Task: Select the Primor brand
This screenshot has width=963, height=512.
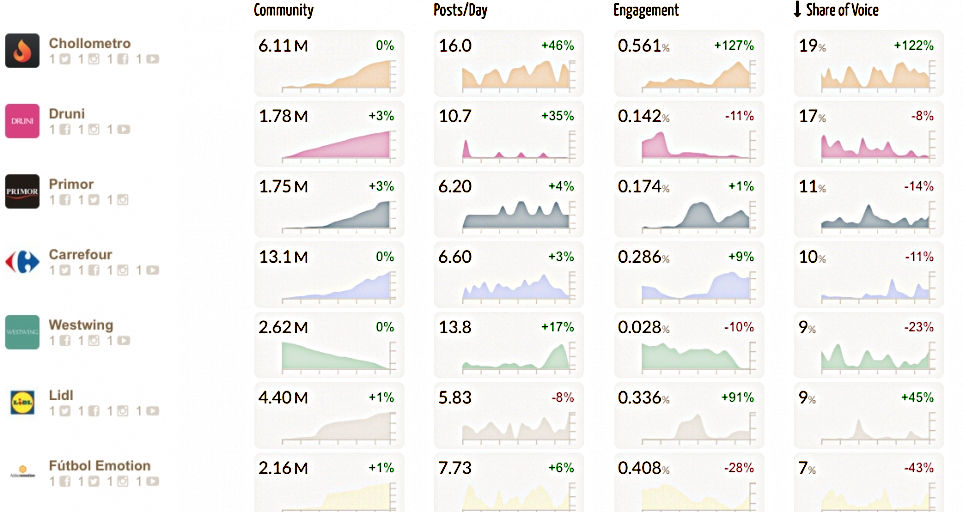Action: (71, 184)
